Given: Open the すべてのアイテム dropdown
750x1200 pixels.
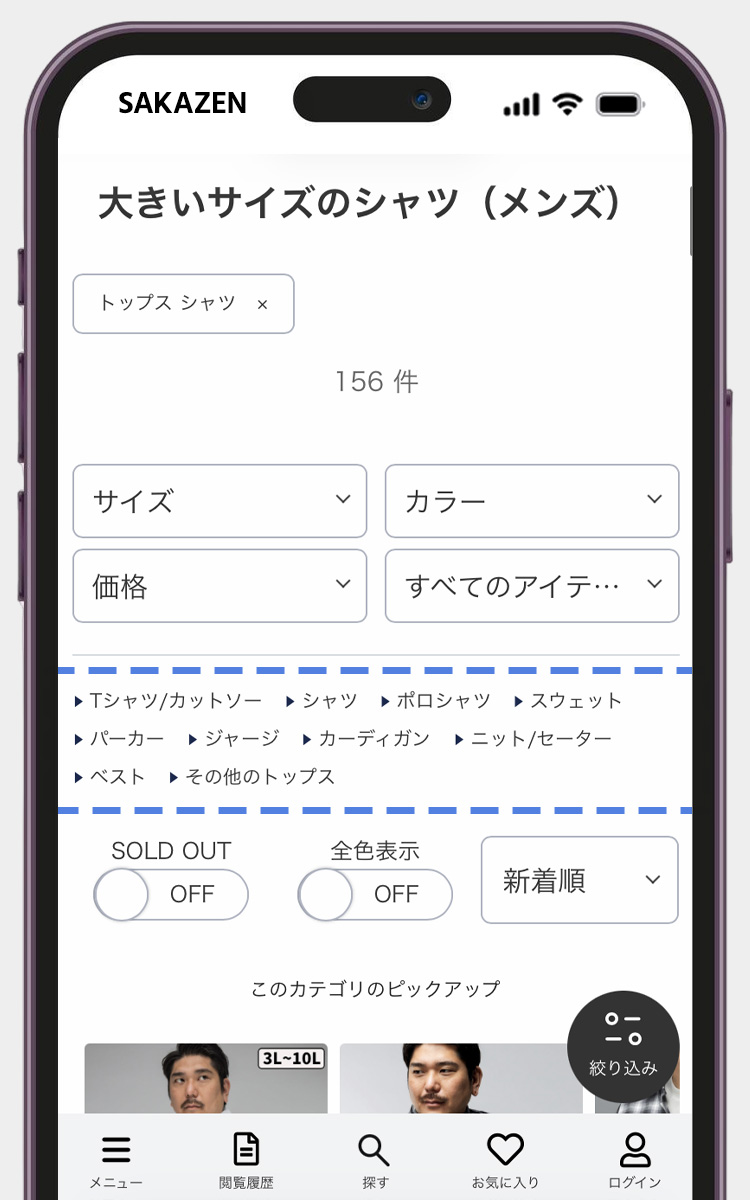Looking at the screenshot, I should 531,586.
